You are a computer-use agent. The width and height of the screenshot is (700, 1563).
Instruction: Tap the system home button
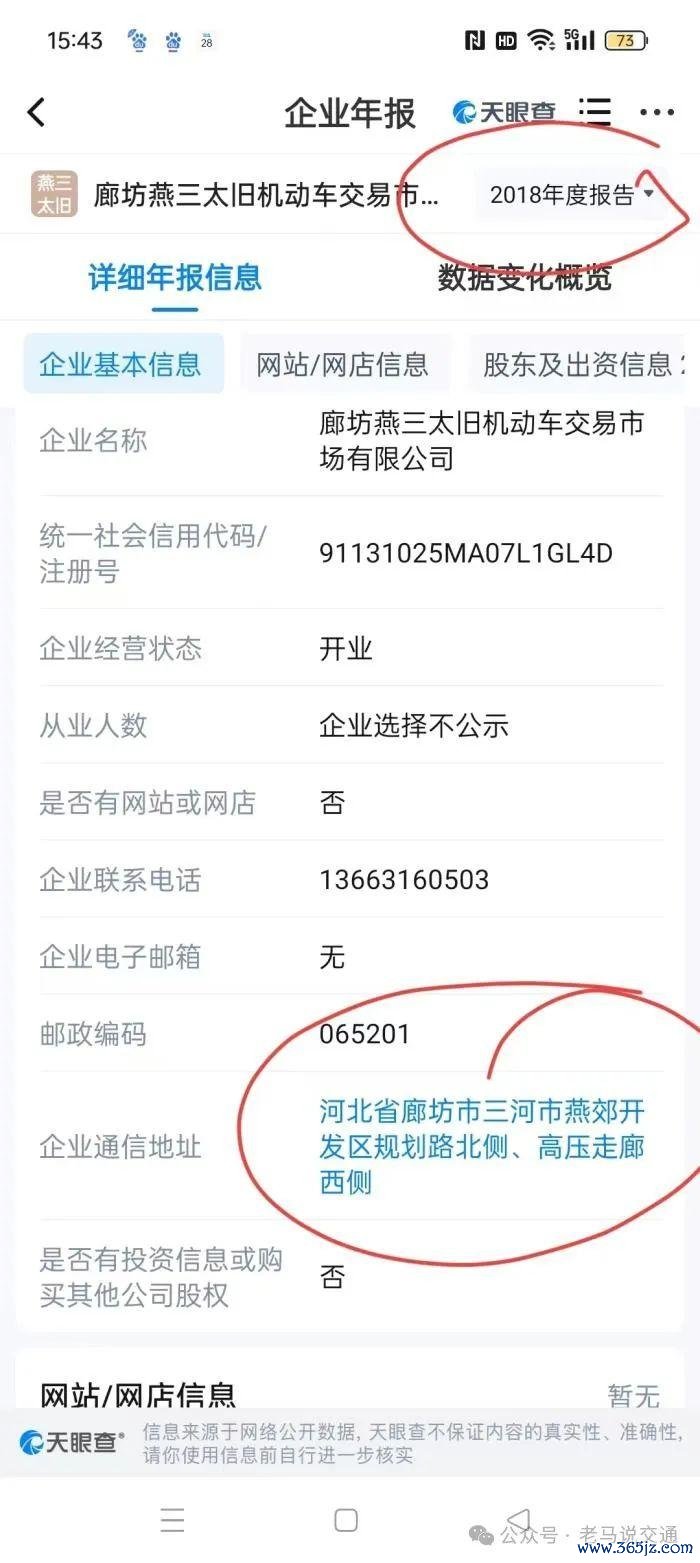click(x=346, y=1520)
